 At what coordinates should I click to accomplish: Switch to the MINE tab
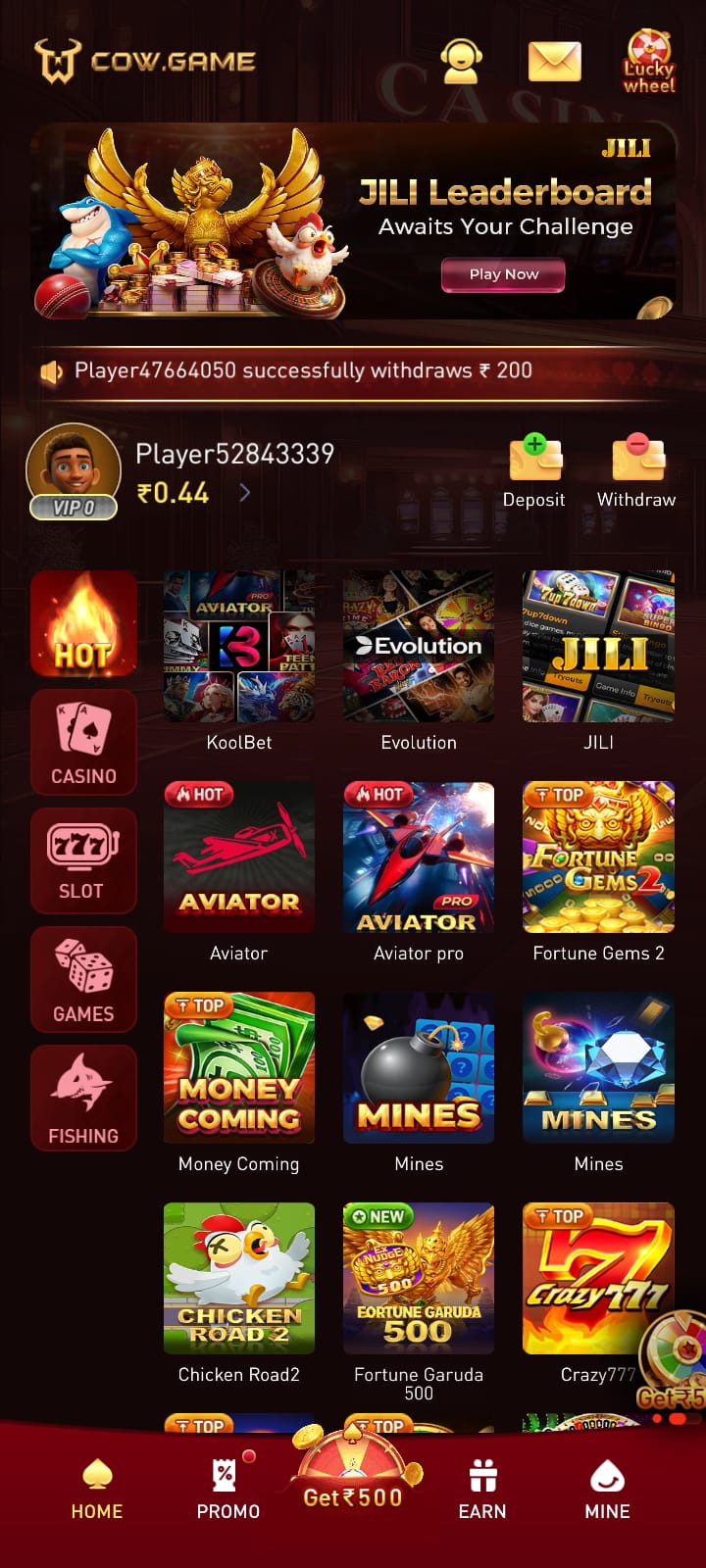(x=607, y=1490)
